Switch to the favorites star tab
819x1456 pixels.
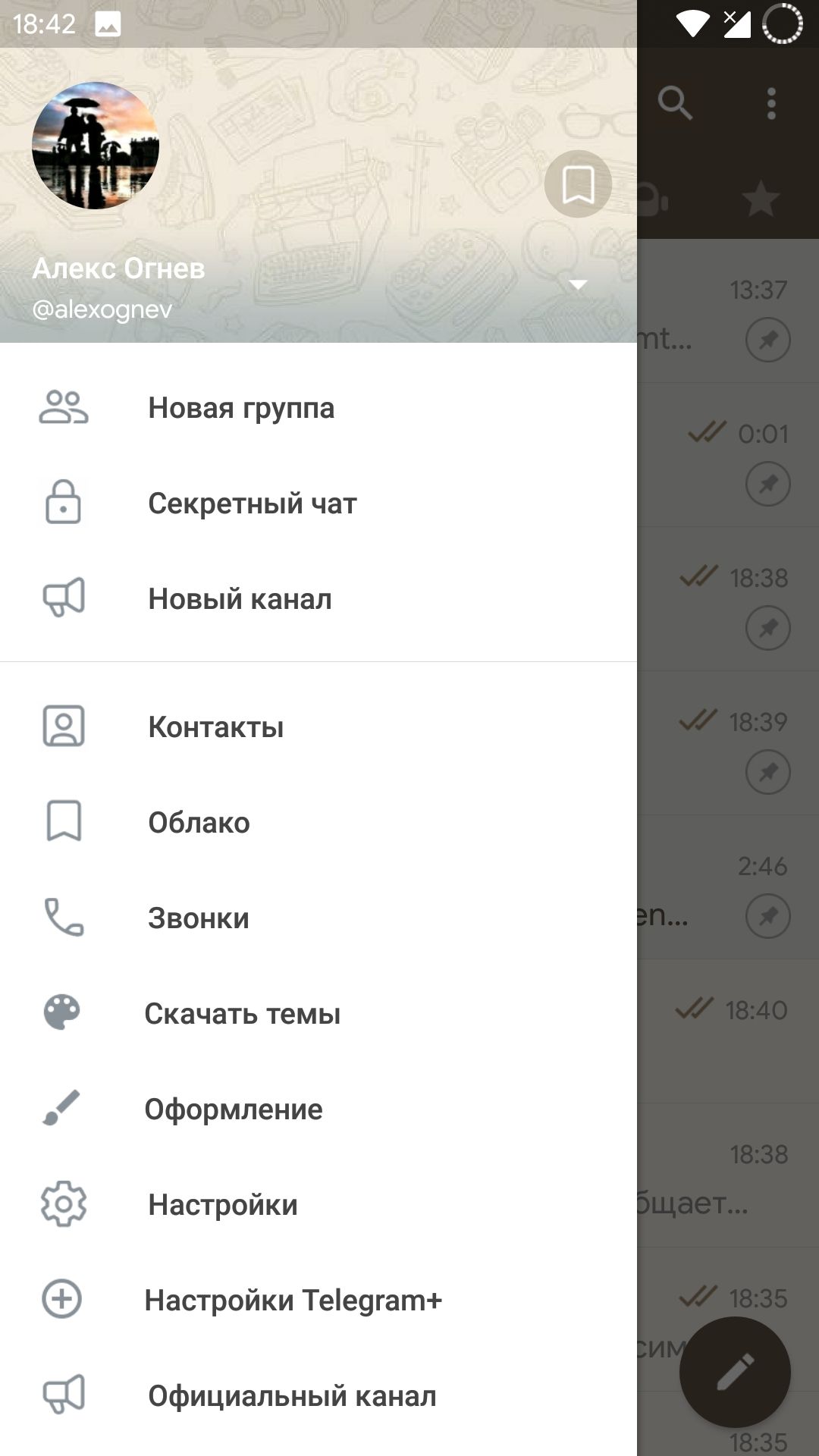pos(760,200)
